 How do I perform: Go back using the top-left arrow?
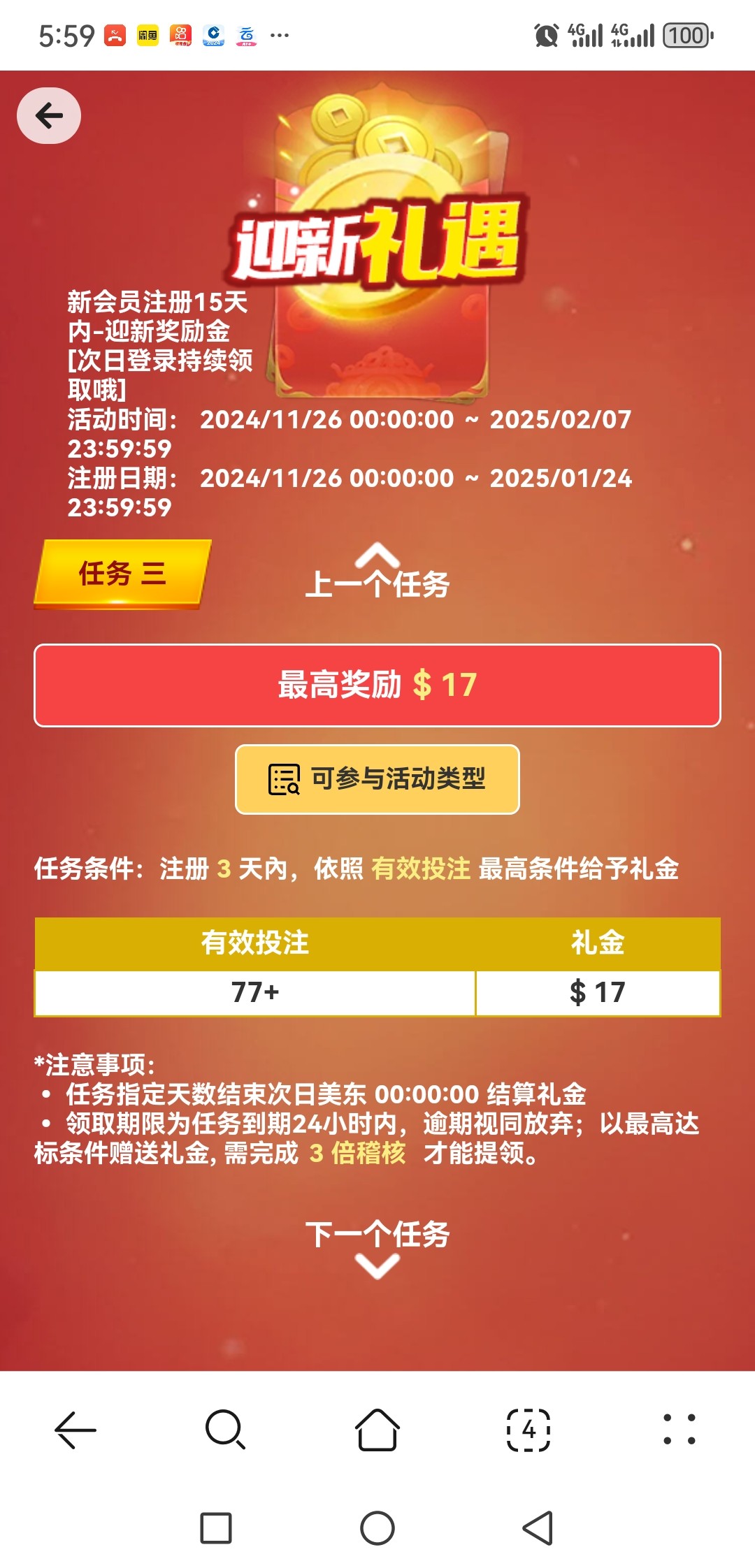click(x=49, y=115)
